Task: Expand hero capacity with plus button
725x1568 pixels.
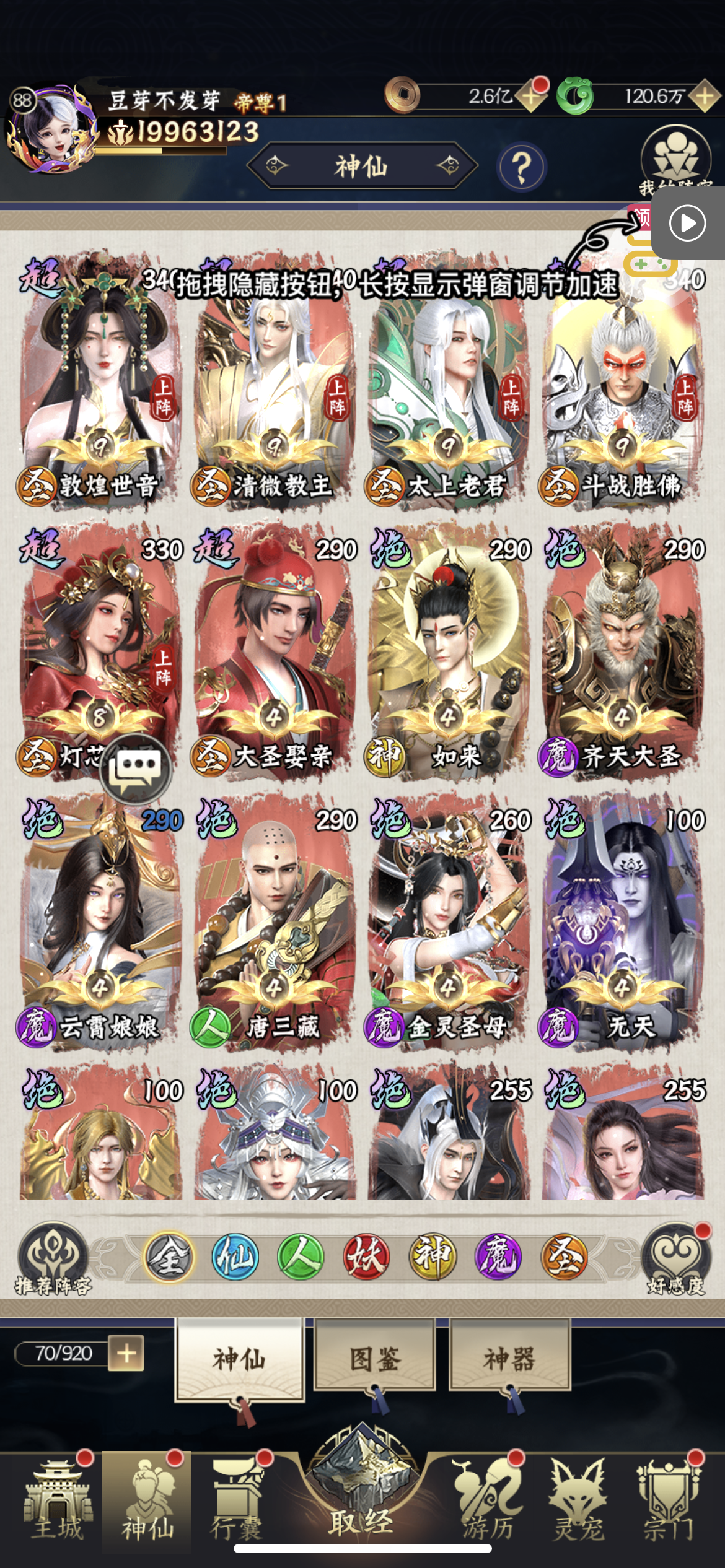Action: [x=126, y=1353]
